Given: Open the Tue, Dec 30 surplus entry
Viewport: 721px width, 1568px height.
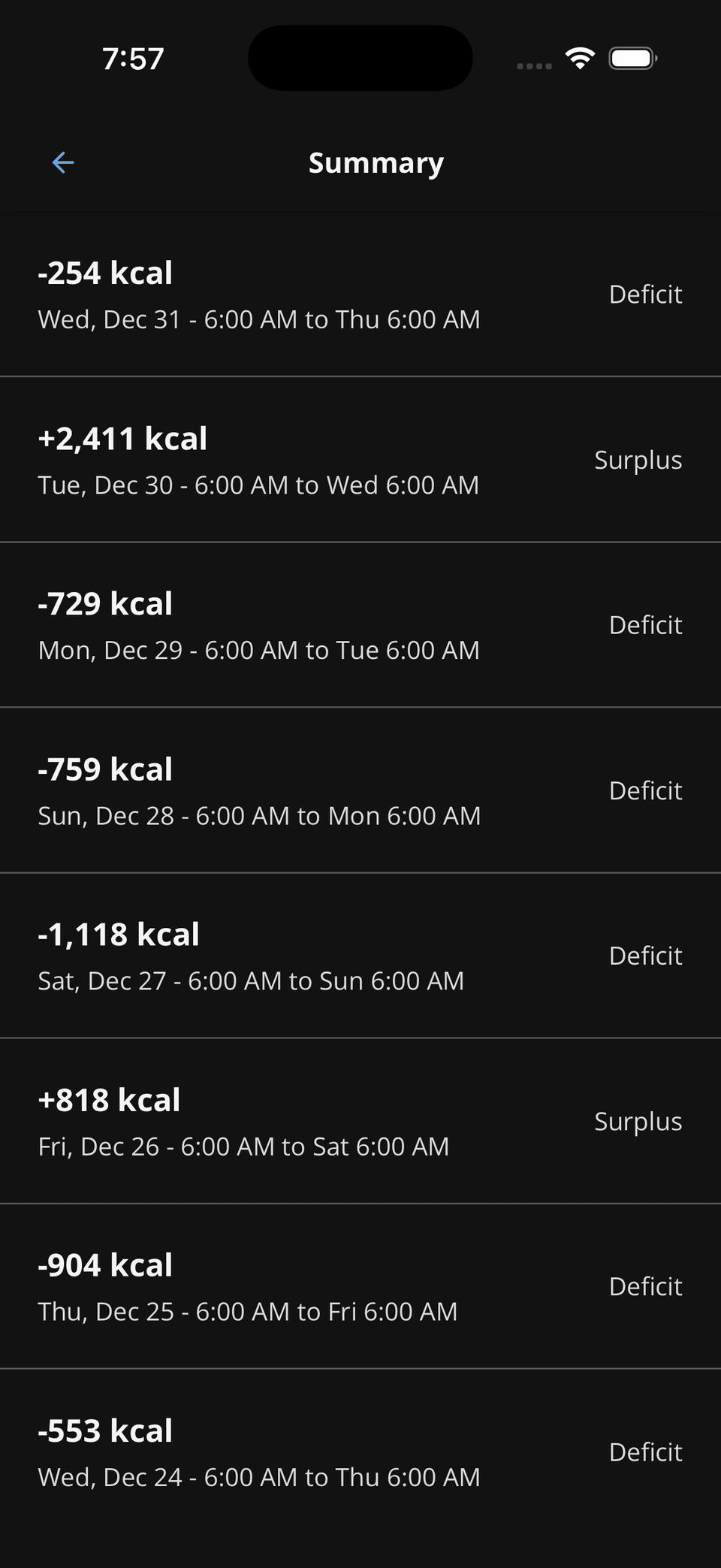Looking at the screenshot, I should (x=360, y=460).
